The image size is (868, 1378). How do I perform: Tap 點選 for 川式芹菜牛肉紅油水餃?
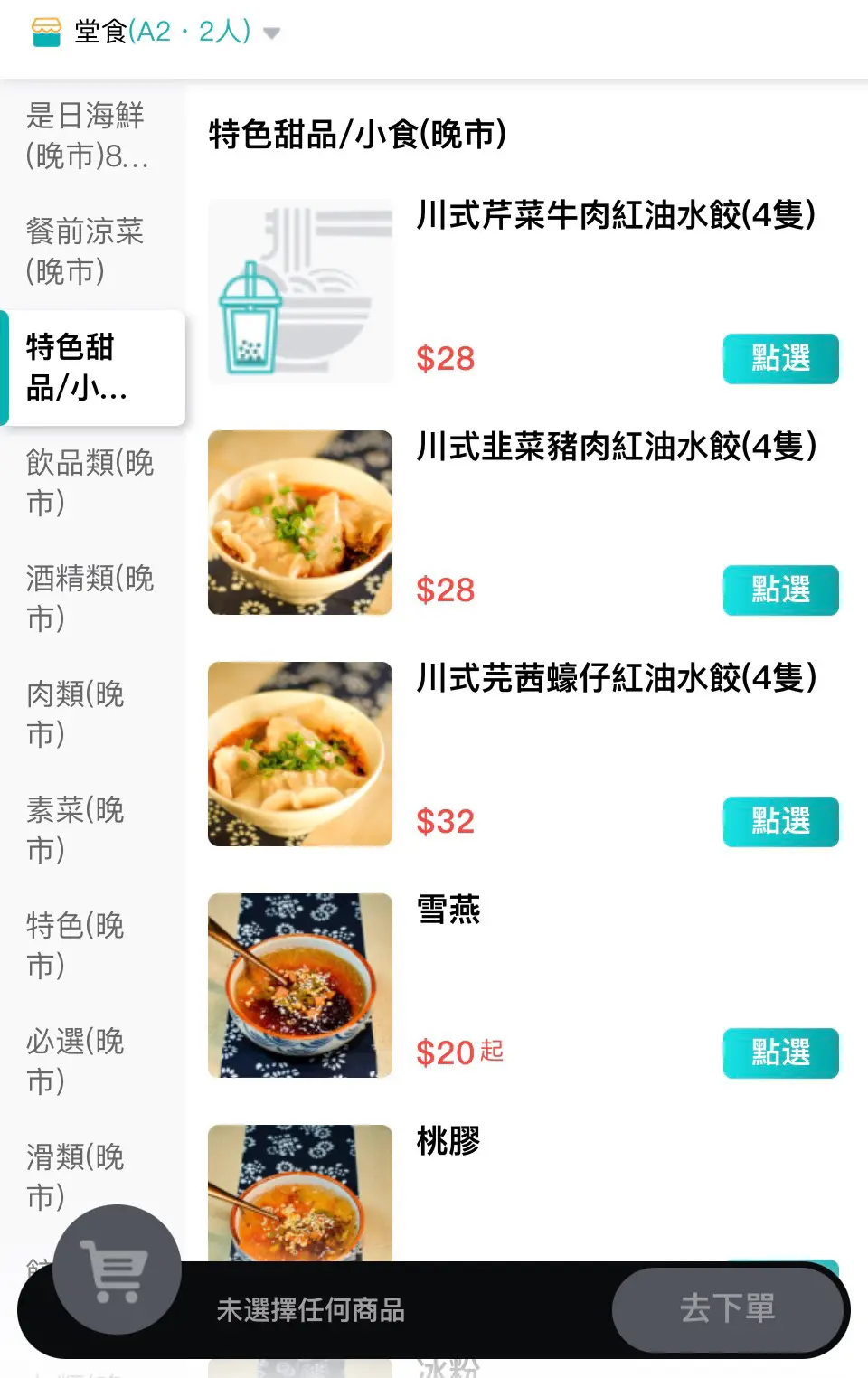tap(780, 359)
